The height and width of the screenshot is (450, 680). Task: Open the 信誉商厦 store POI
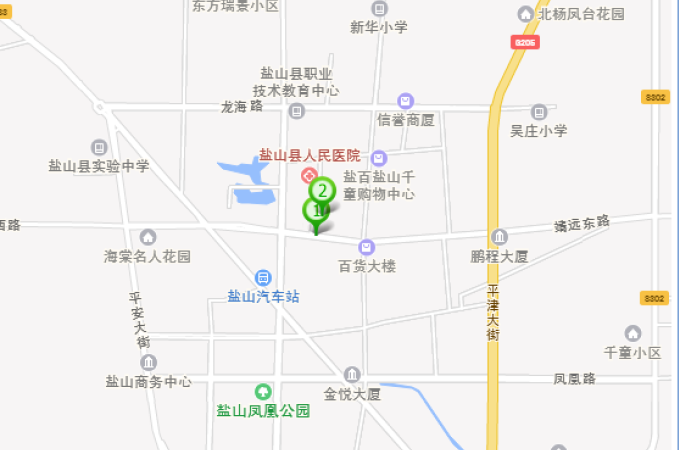[x=405, y=101]
